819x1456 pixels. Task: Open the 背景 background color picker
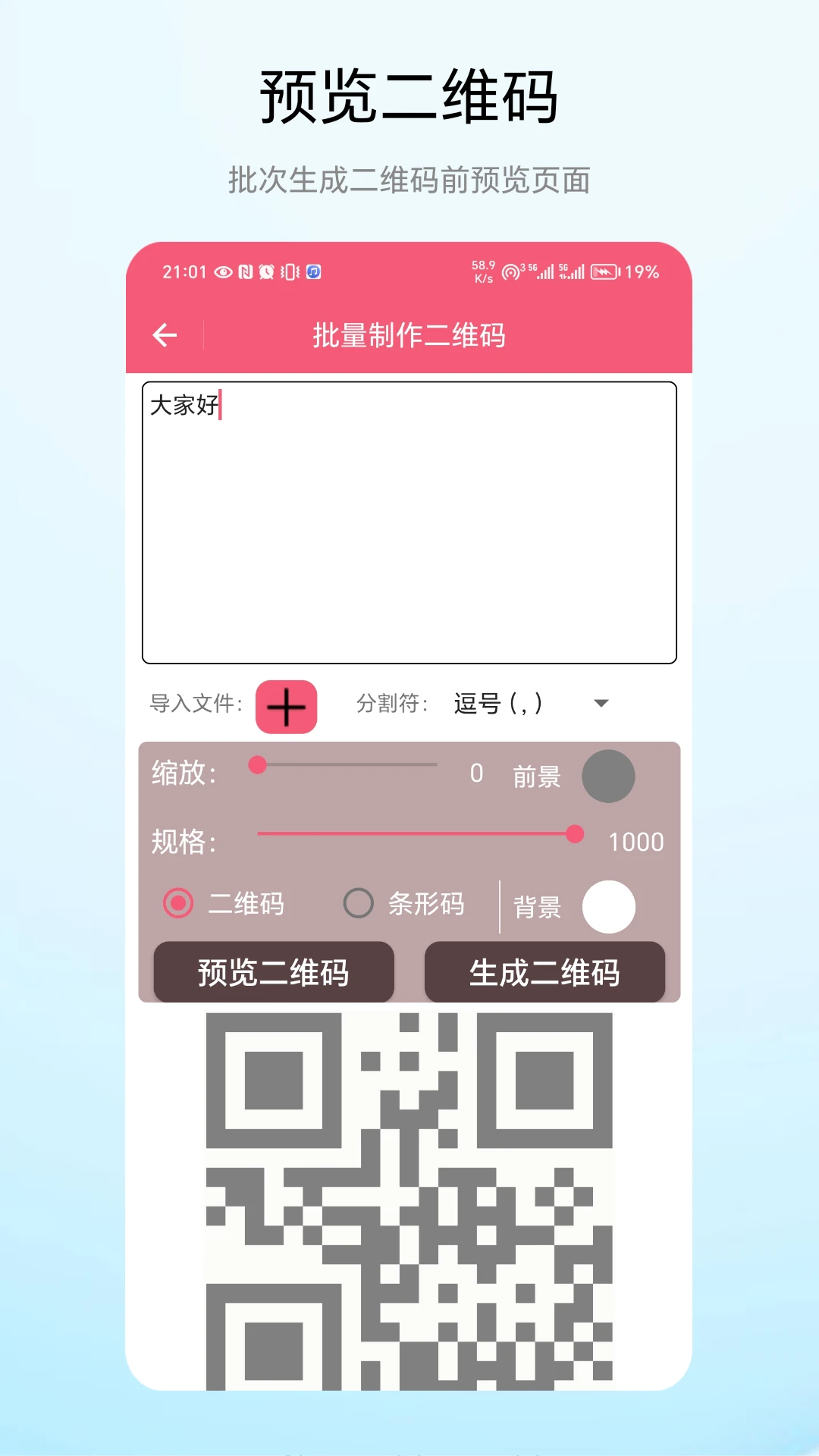point(610,905)
